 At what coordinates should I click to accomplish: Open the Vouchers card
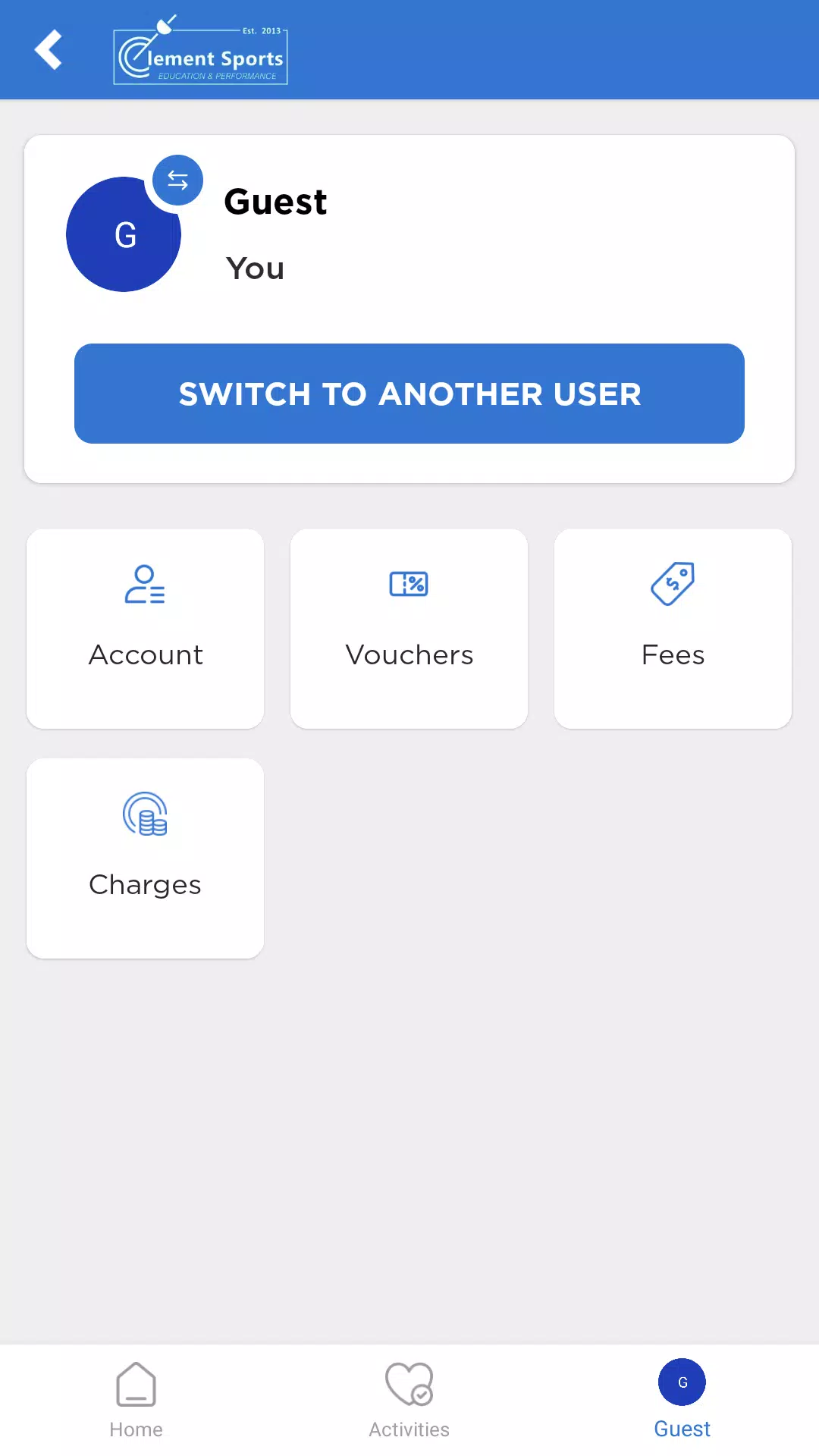tap(409, 629)
